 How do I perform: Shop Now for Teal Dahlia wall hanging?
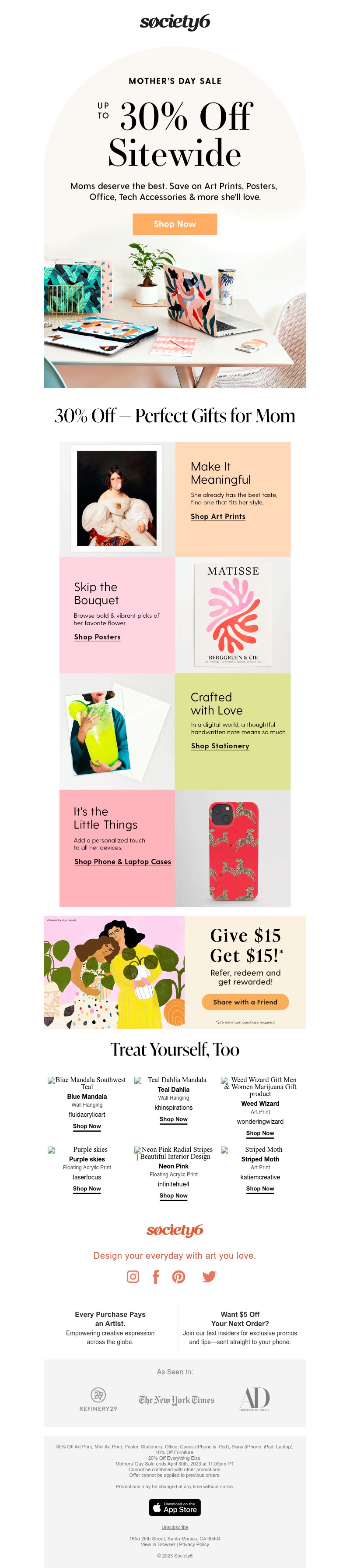(x=173, y=1119)
